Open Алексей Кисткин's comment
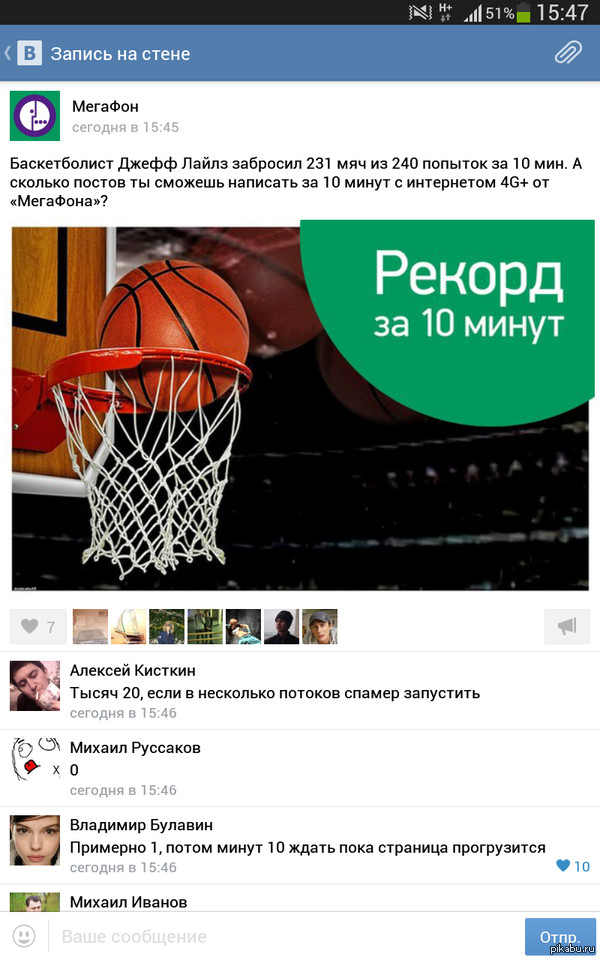Viewport: 600px width, 960px height. pyautogui.click(x=275, y=692)
